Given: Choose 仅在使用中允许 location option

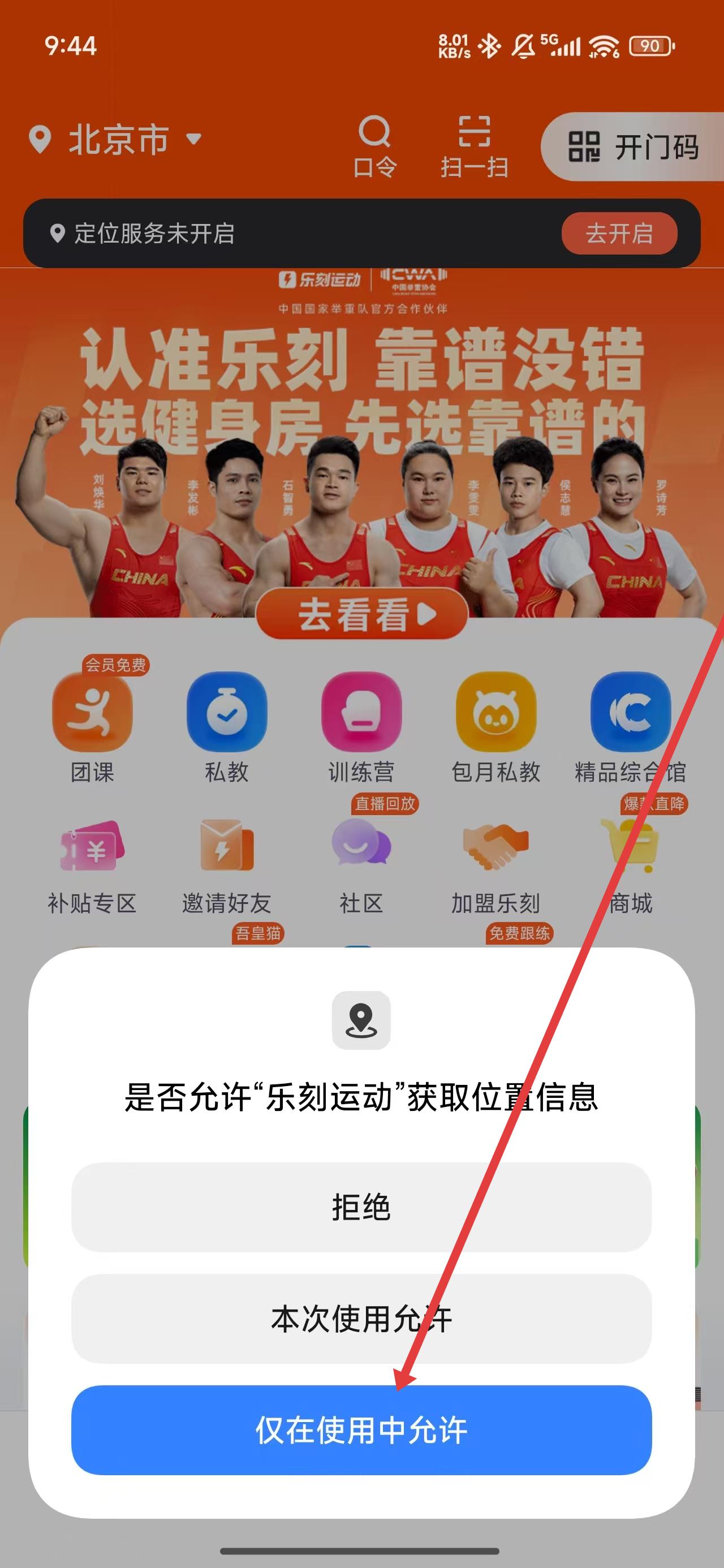Looking at the screenshot, I should (x=361, y=1430).
